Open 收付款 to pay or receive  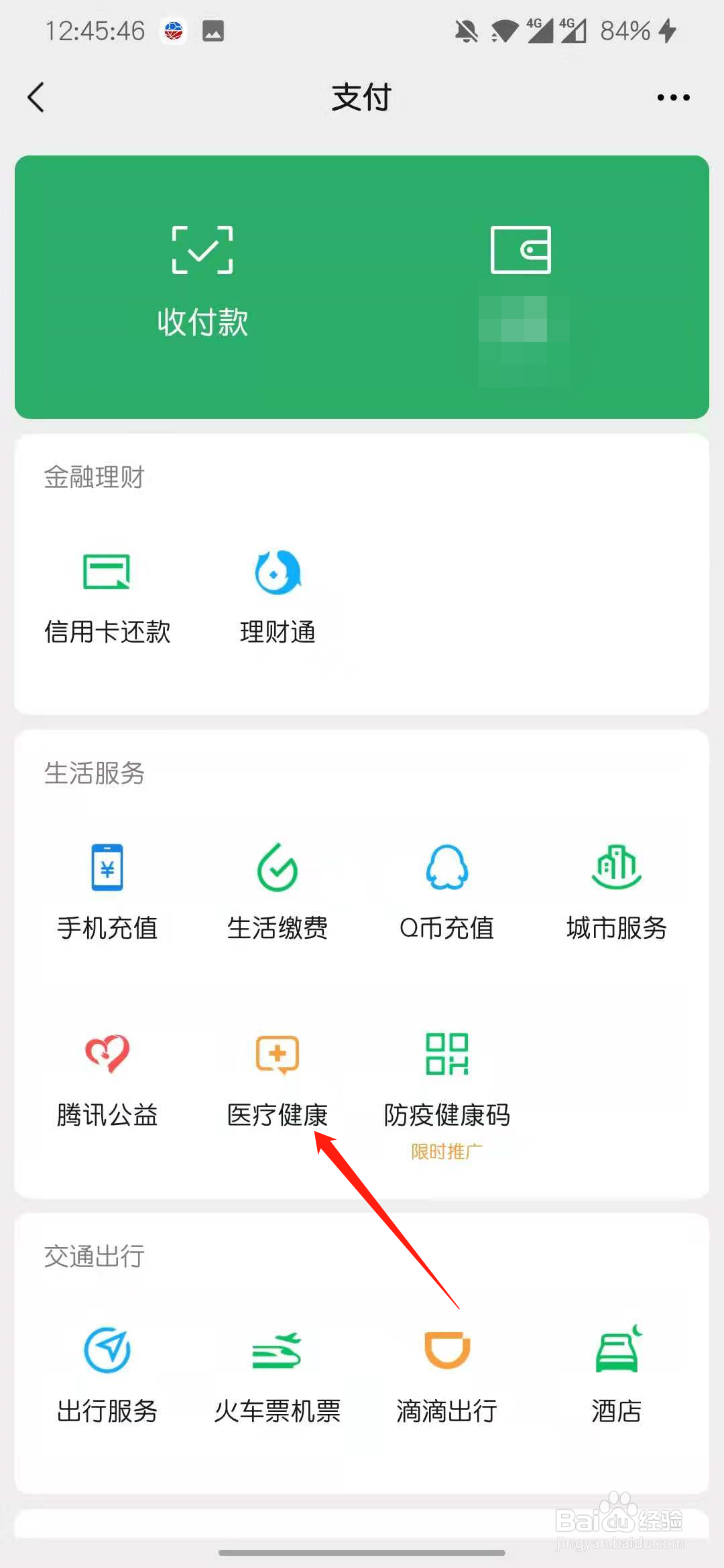point(202,282)
